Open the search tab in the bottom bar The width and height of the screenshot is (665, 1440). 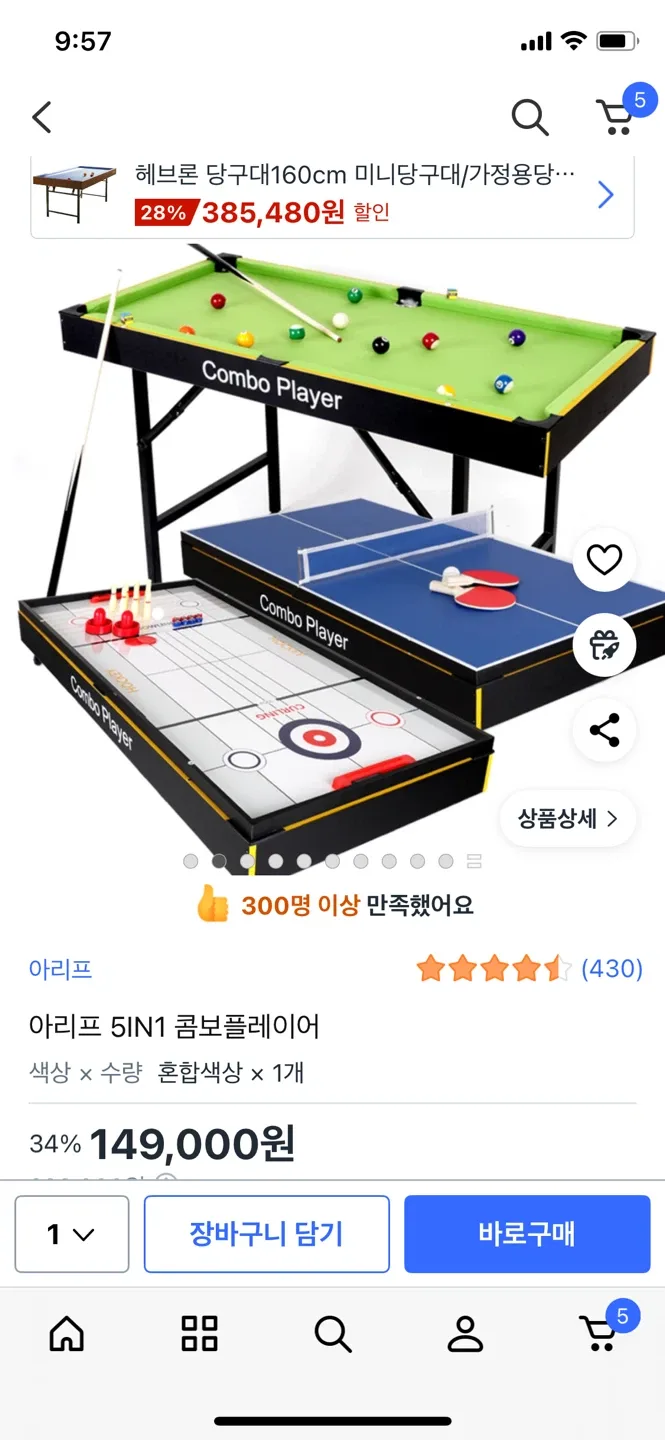tap(332, 1333)
